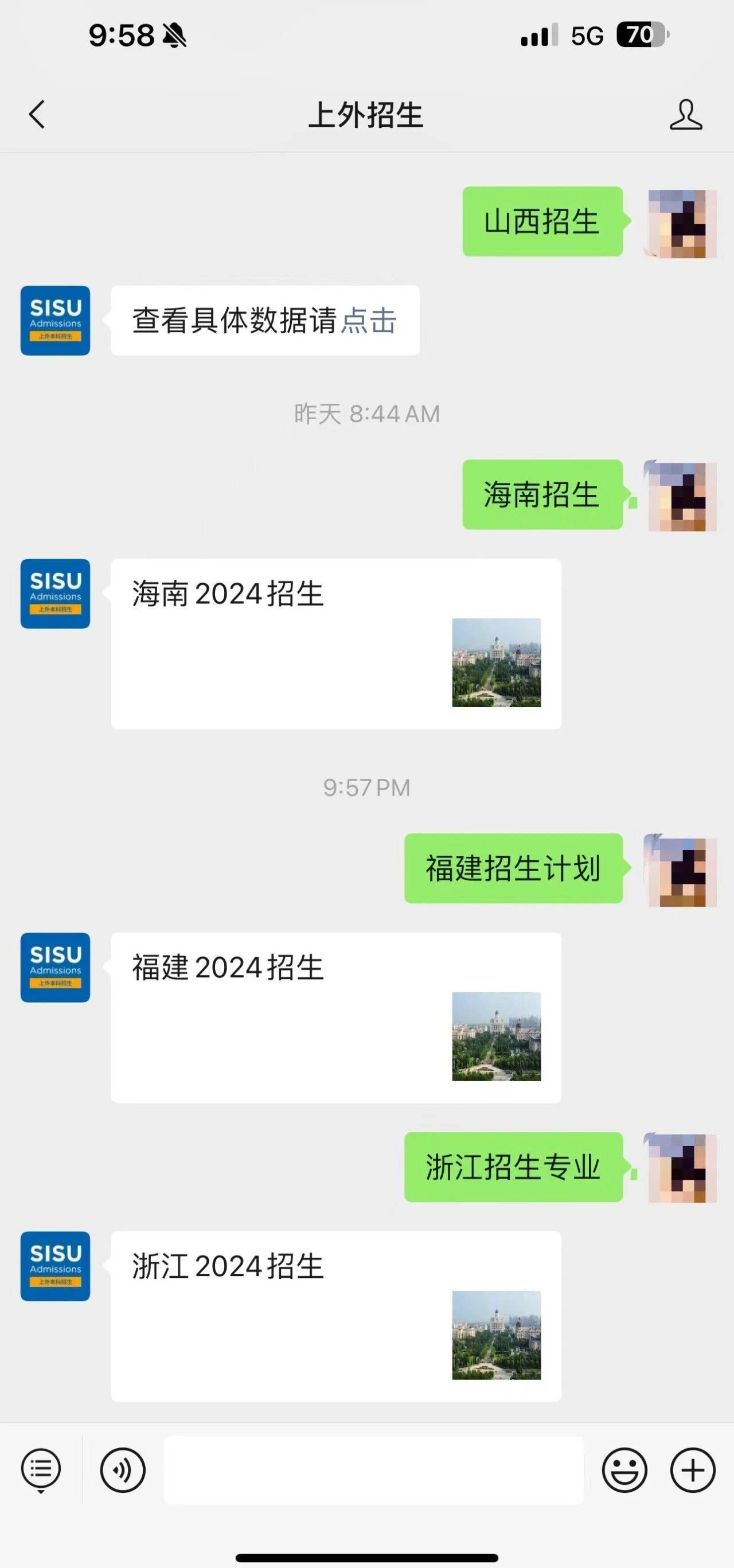Open the 上外招生 chat title
This screenshot has width=734, height=1568.
[366, 115]
